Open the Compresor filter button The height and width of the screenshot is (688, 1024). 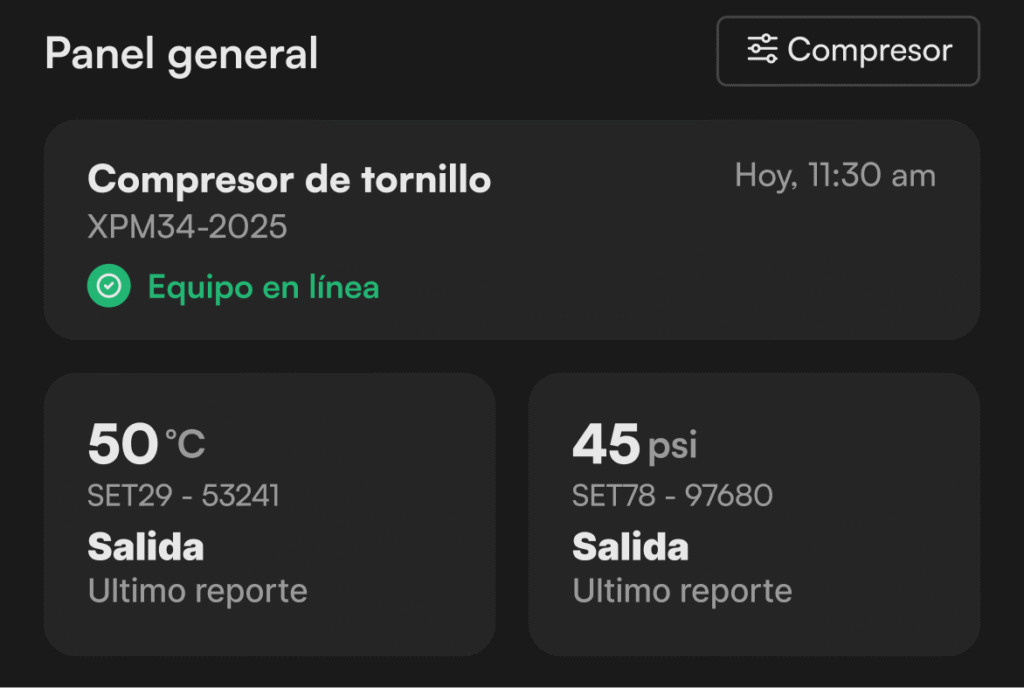(848, 51)
